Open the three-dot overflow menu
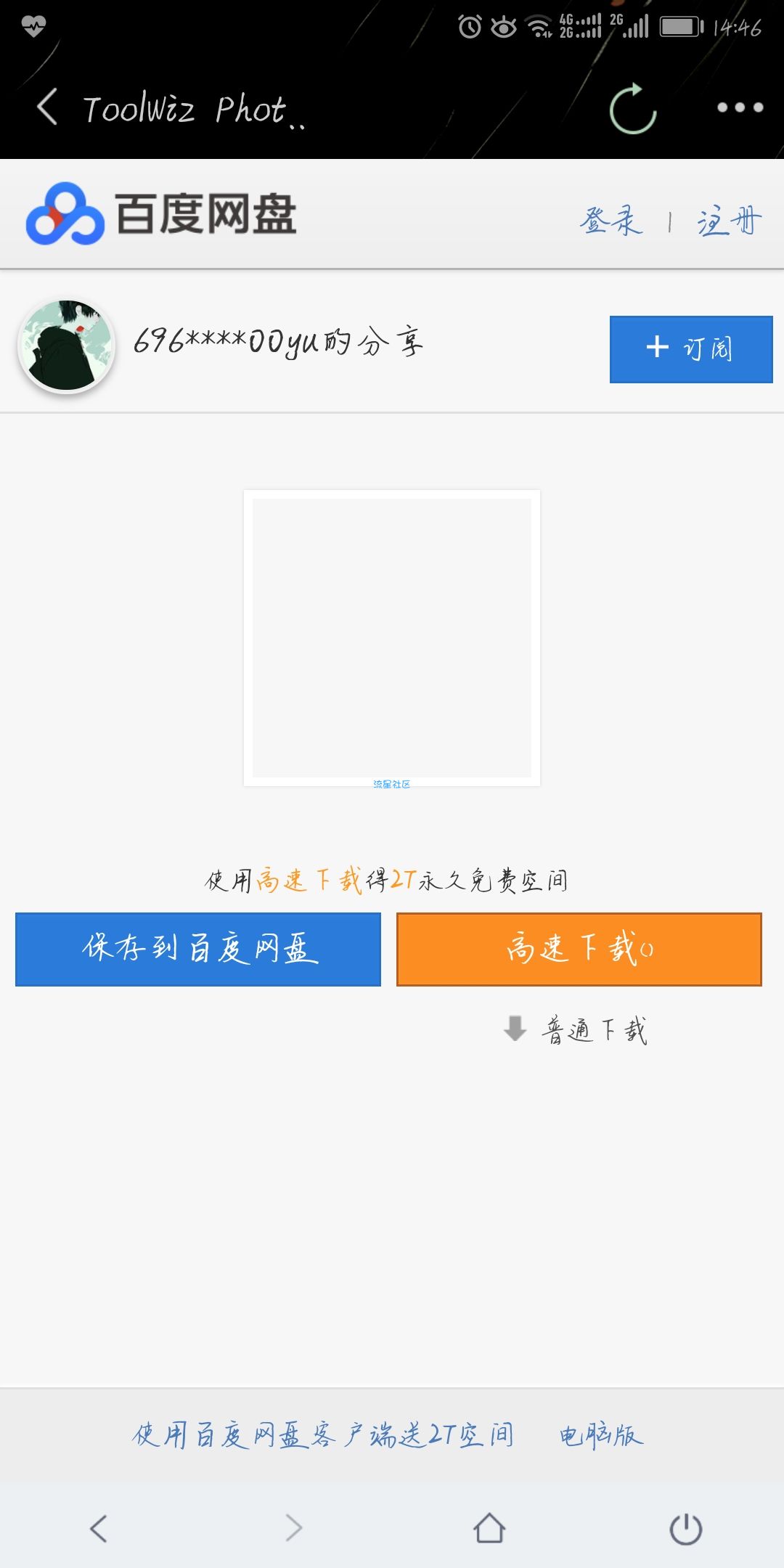 (x=740, y=107)
